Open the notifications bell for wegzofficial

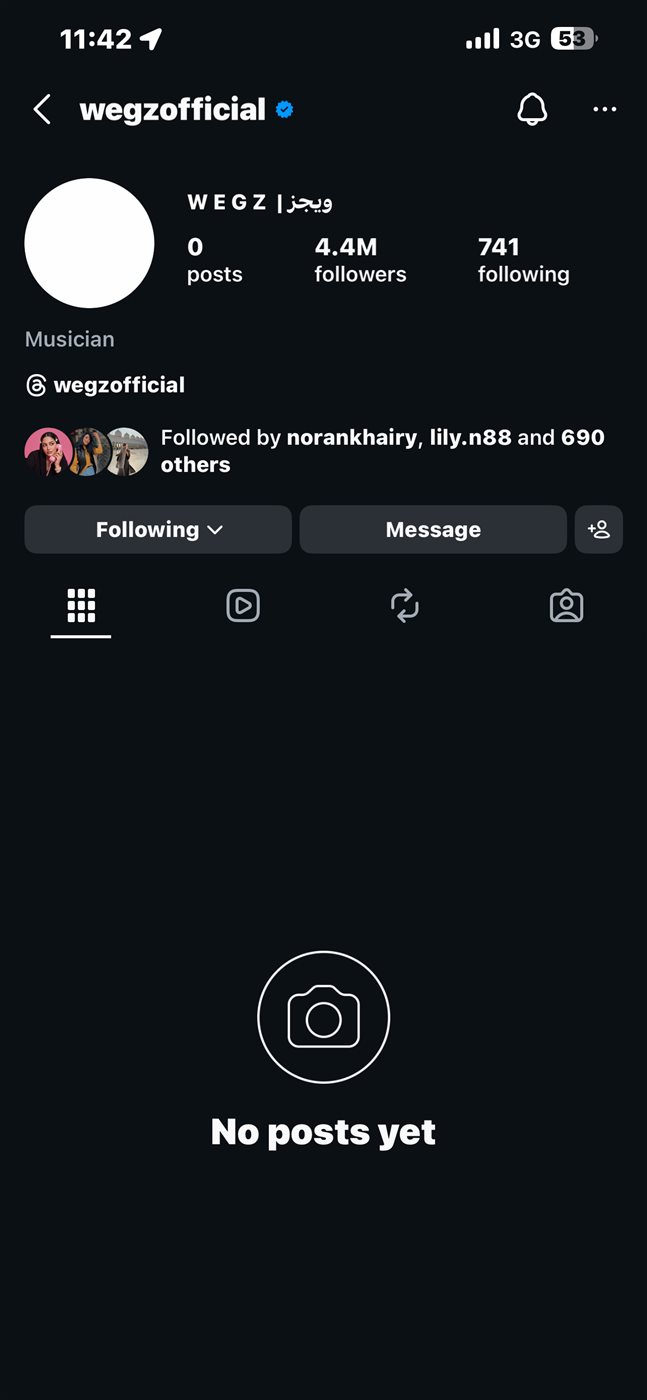532,109
